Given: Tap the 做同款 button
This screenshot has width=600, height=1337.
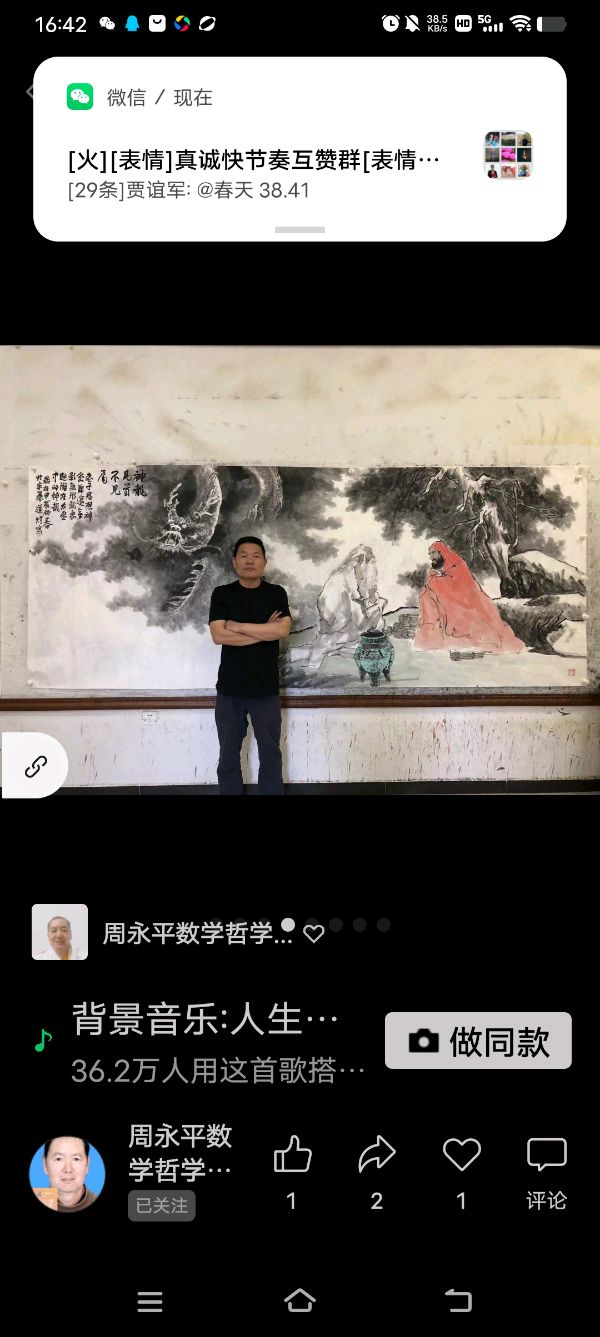Looking at the screenshot, I should pyautogui.click(x=478, y=1041).
